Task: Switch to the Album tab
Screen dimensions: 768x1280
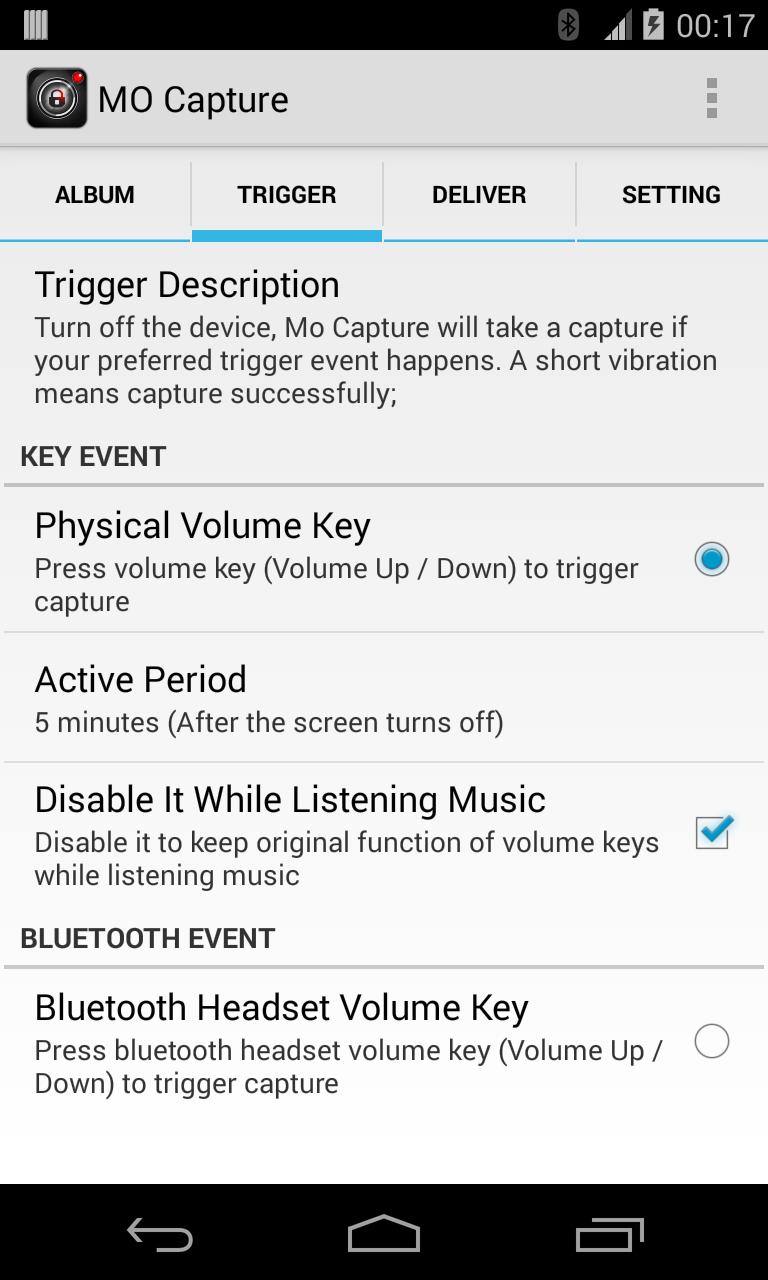Action: click(x=95, y=195)
